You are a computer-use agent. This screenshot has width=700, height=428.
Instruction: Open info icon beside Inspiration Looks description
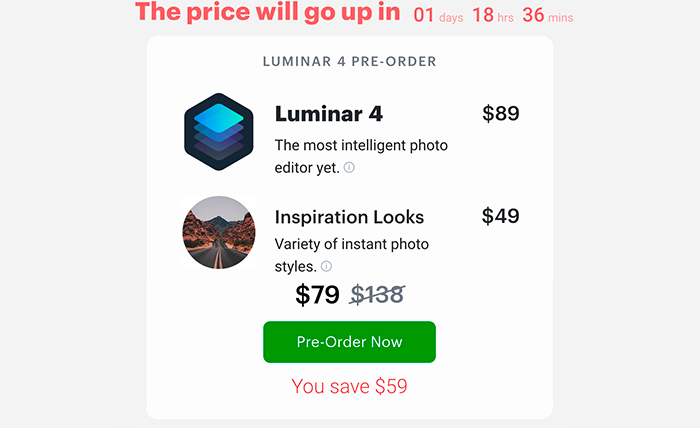(x=326, y=267)
